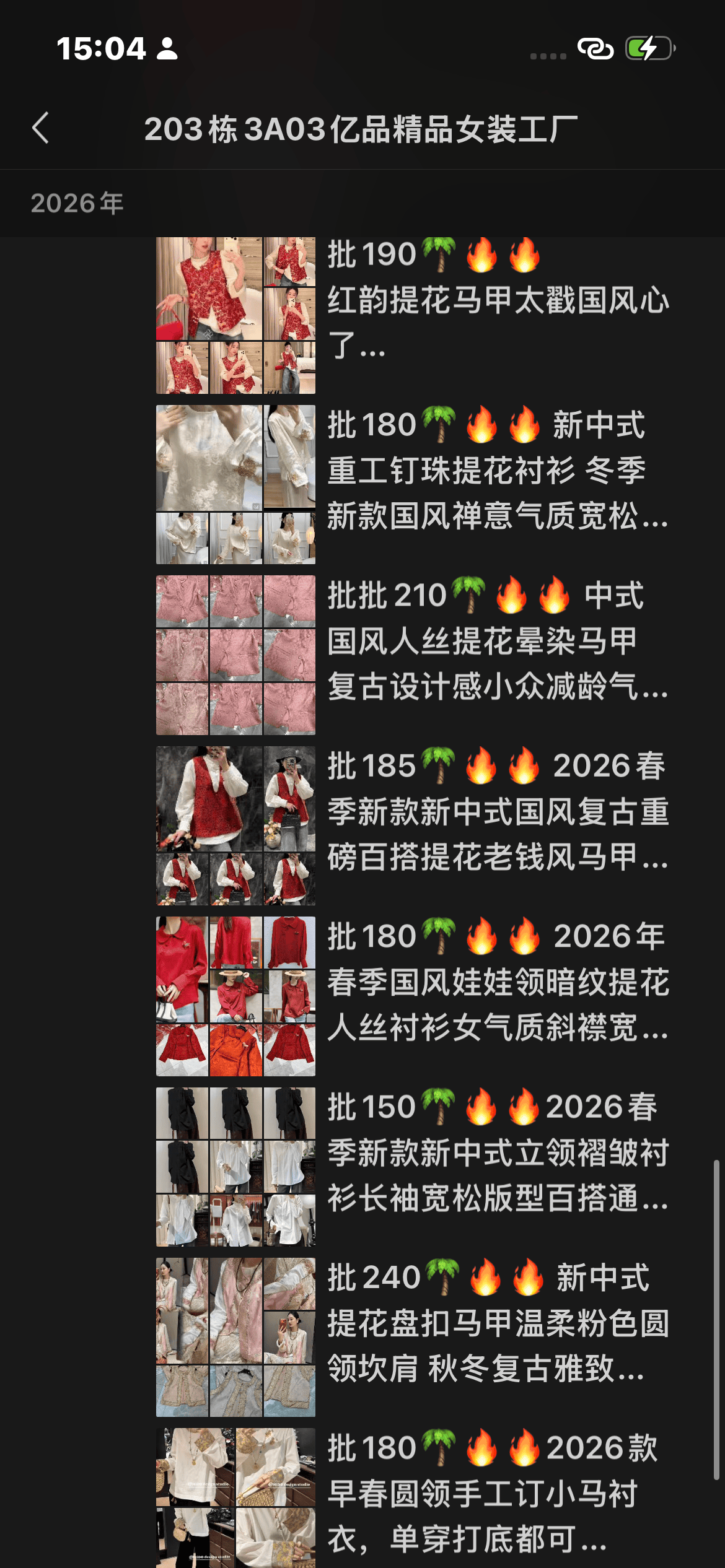The height and width of the screenshot is (1568, 725).
Task: Open the 批180 重工钉珠提花衬衫 post
Action: 498,471
